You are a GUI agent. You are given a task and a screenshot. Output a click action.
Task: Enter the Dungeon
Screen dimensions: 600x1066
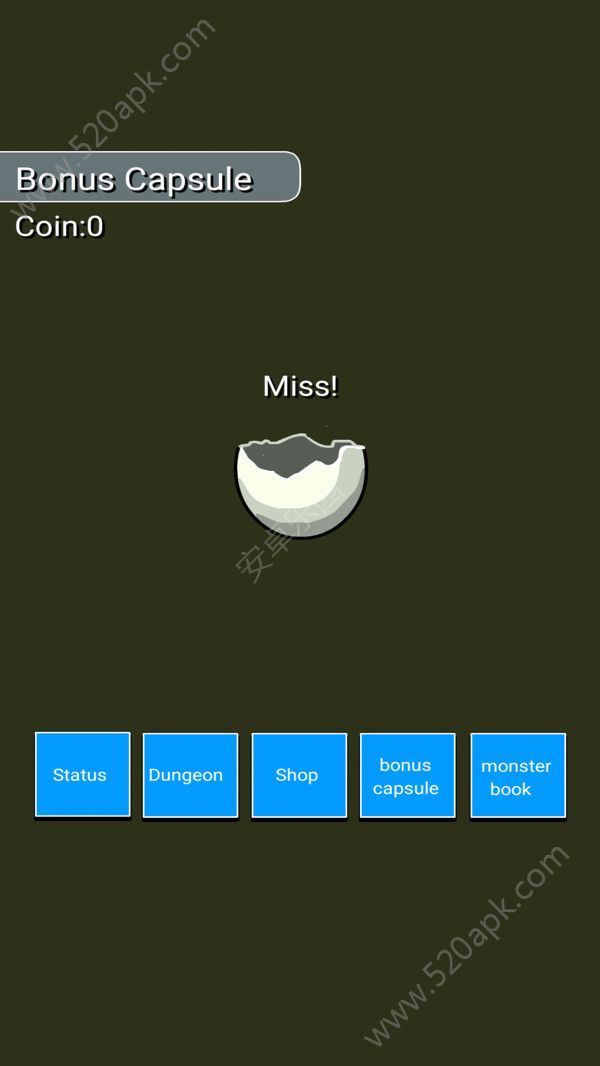coord(190,775)
